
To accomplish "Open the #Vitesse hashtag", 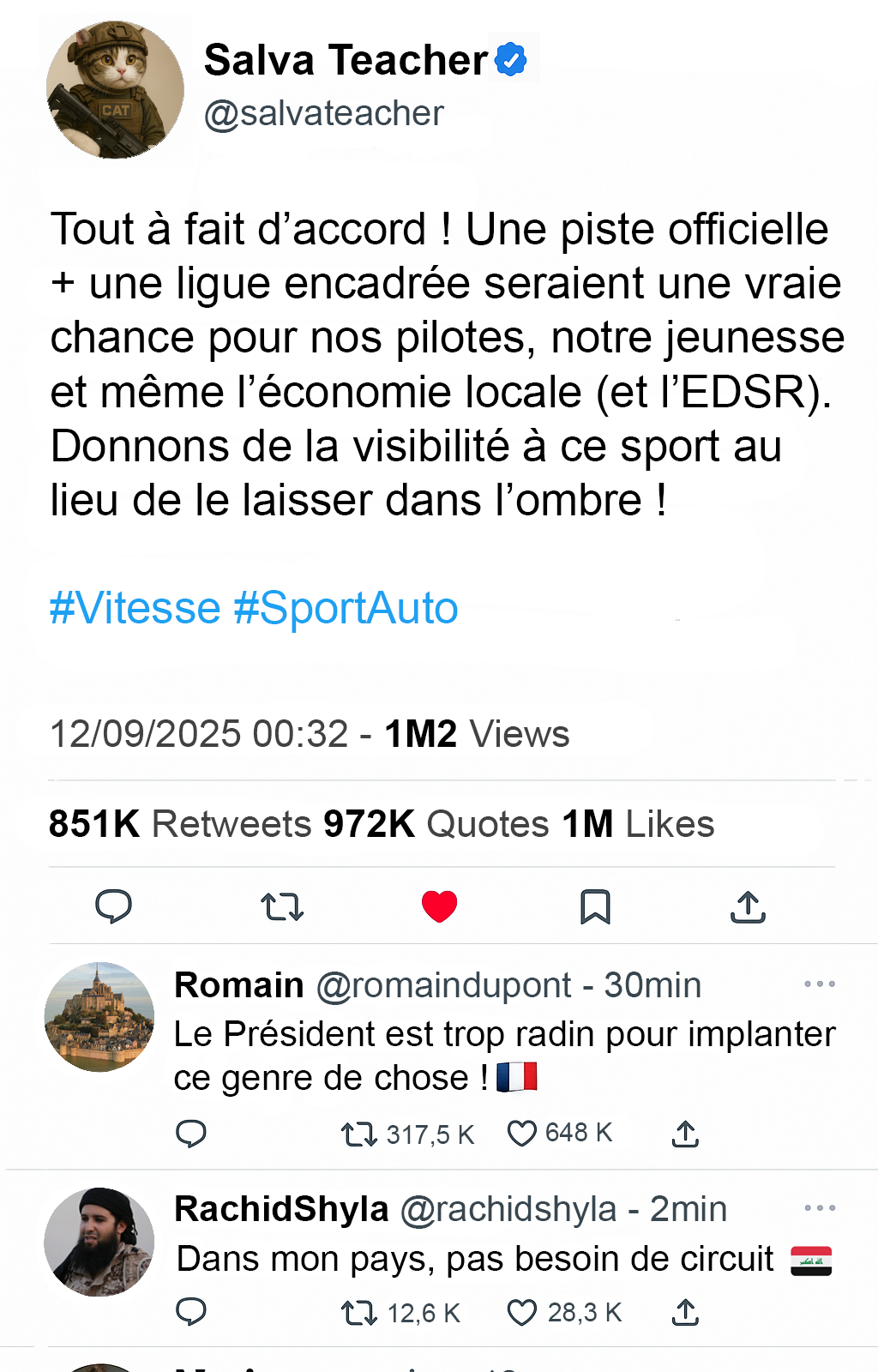I will [135, 608].
